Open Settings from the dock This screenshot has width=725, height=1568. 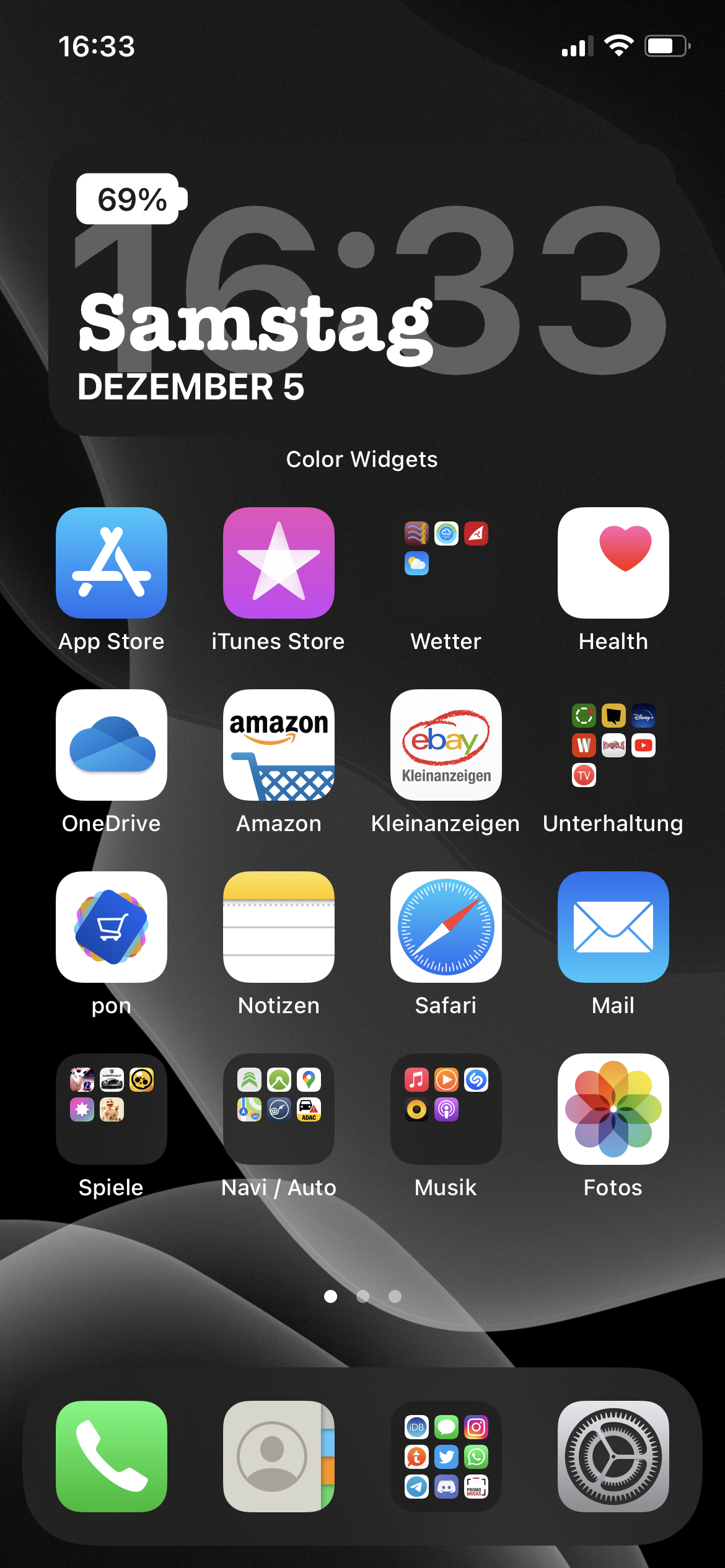point(613,1457)
